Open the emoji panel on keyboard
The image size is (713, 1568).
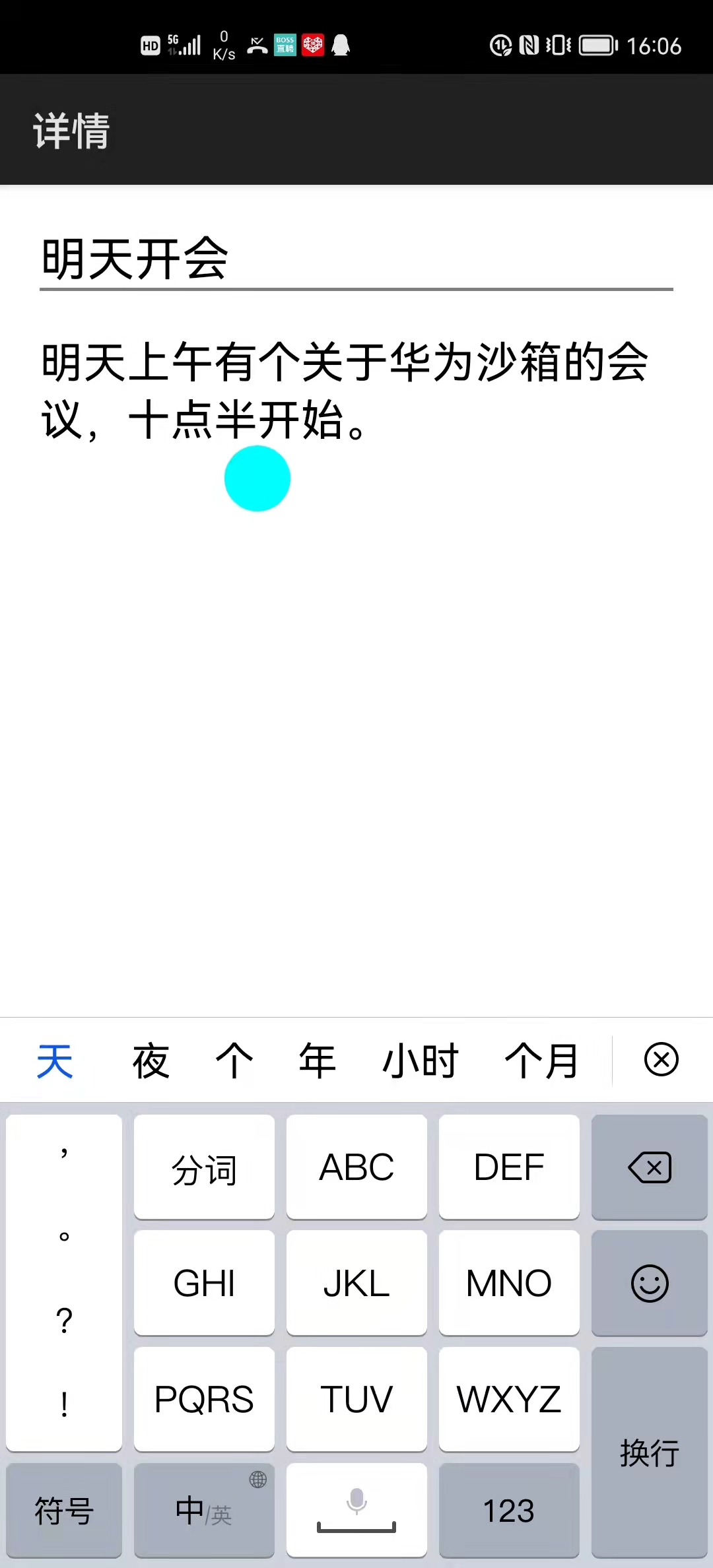click(x=650, y=1283)
